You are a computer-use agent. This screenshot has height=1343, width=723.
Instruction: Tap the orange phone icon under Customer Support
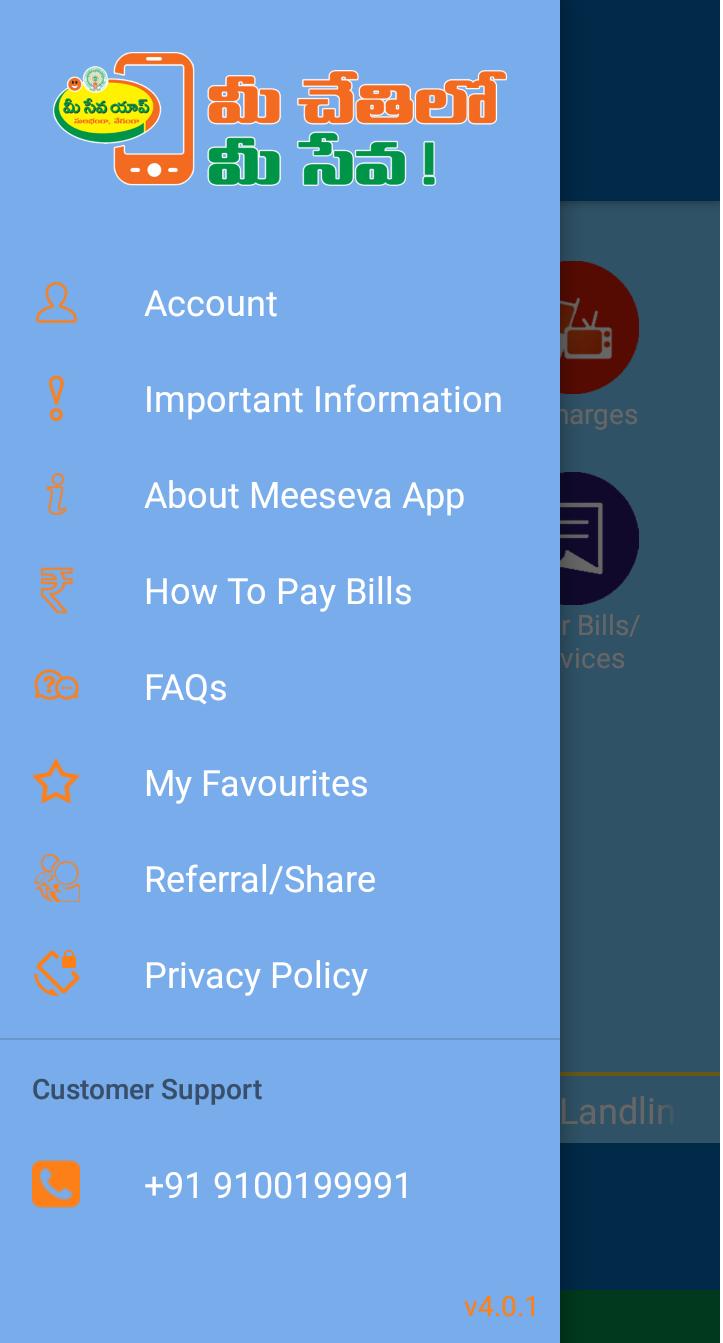pos(56,1185)
